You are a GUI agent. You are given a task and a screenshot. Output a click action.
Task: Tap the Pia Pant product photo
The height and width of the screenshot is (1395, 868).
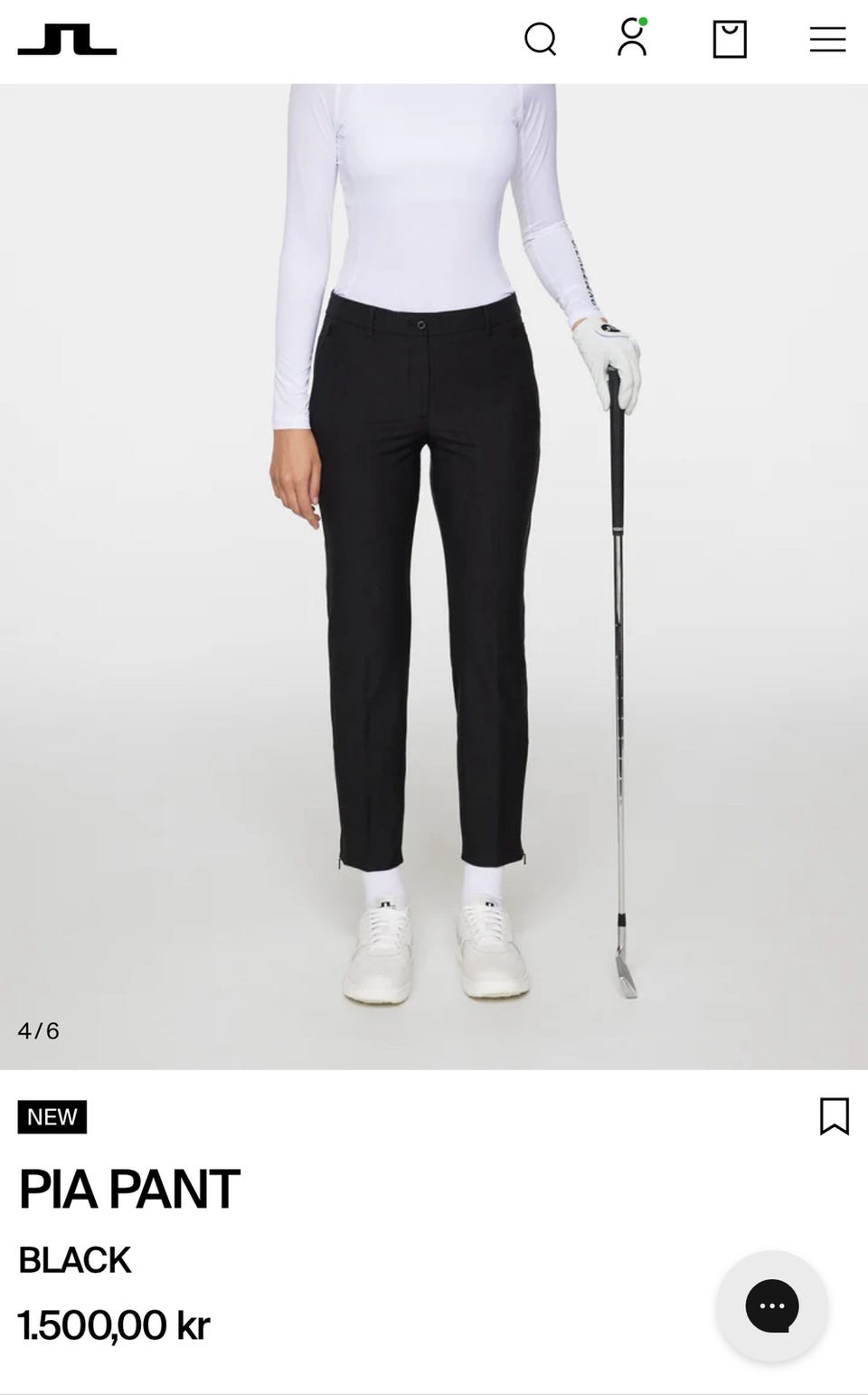point(434,576)
